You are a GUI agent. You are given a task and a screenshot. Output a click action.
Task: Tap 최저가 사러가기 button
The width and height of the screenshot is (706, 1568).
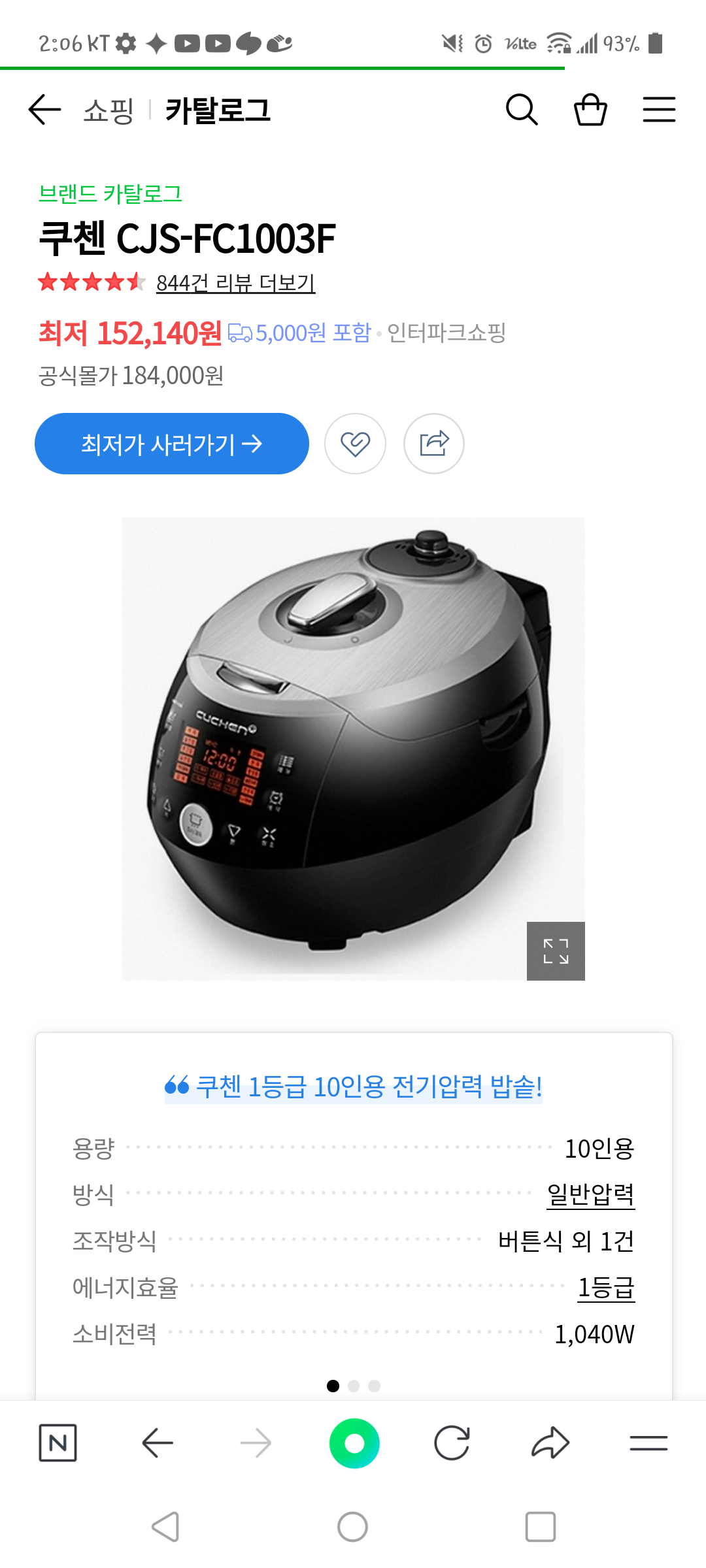pyautogui.click(x=171, y=444)
